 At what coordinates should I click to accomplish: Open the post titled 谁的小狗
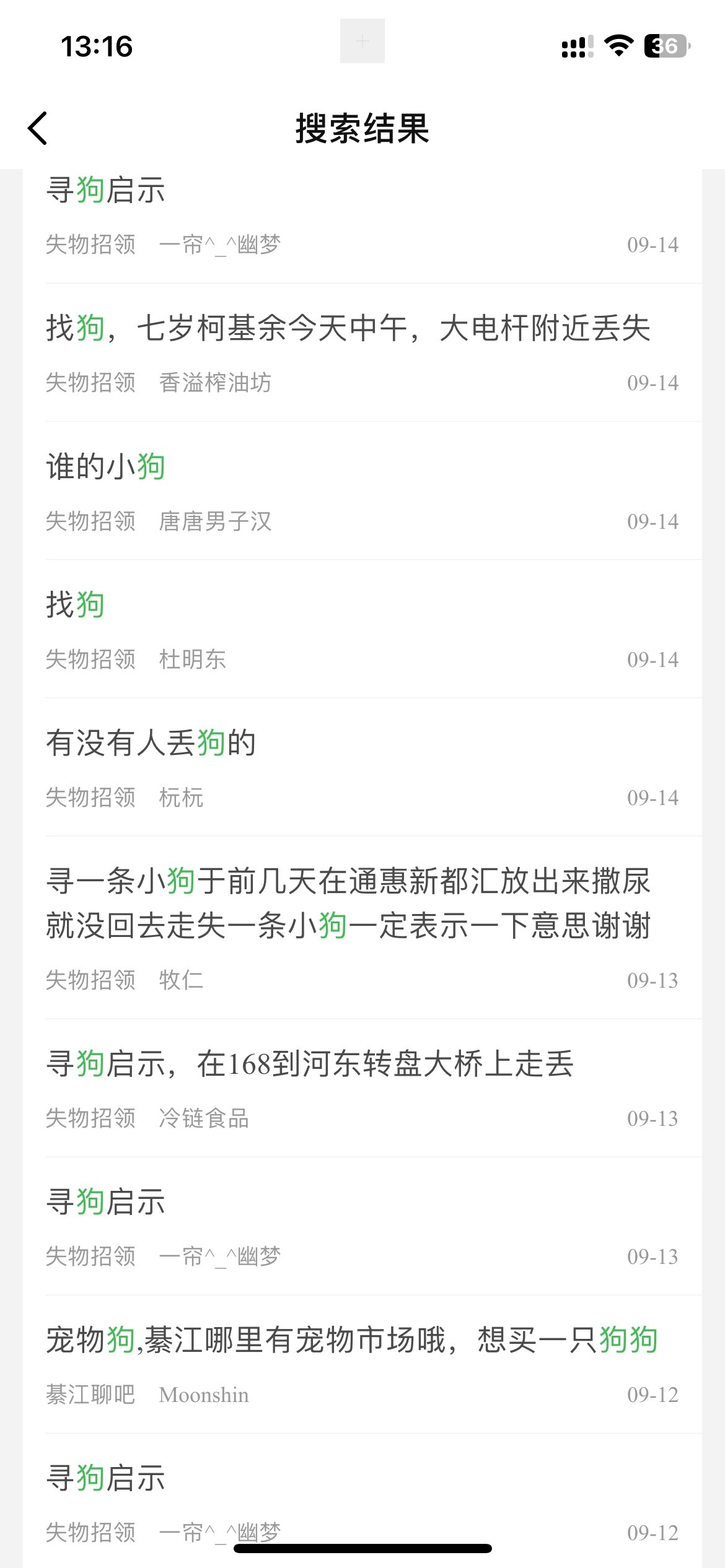[105, 466]
